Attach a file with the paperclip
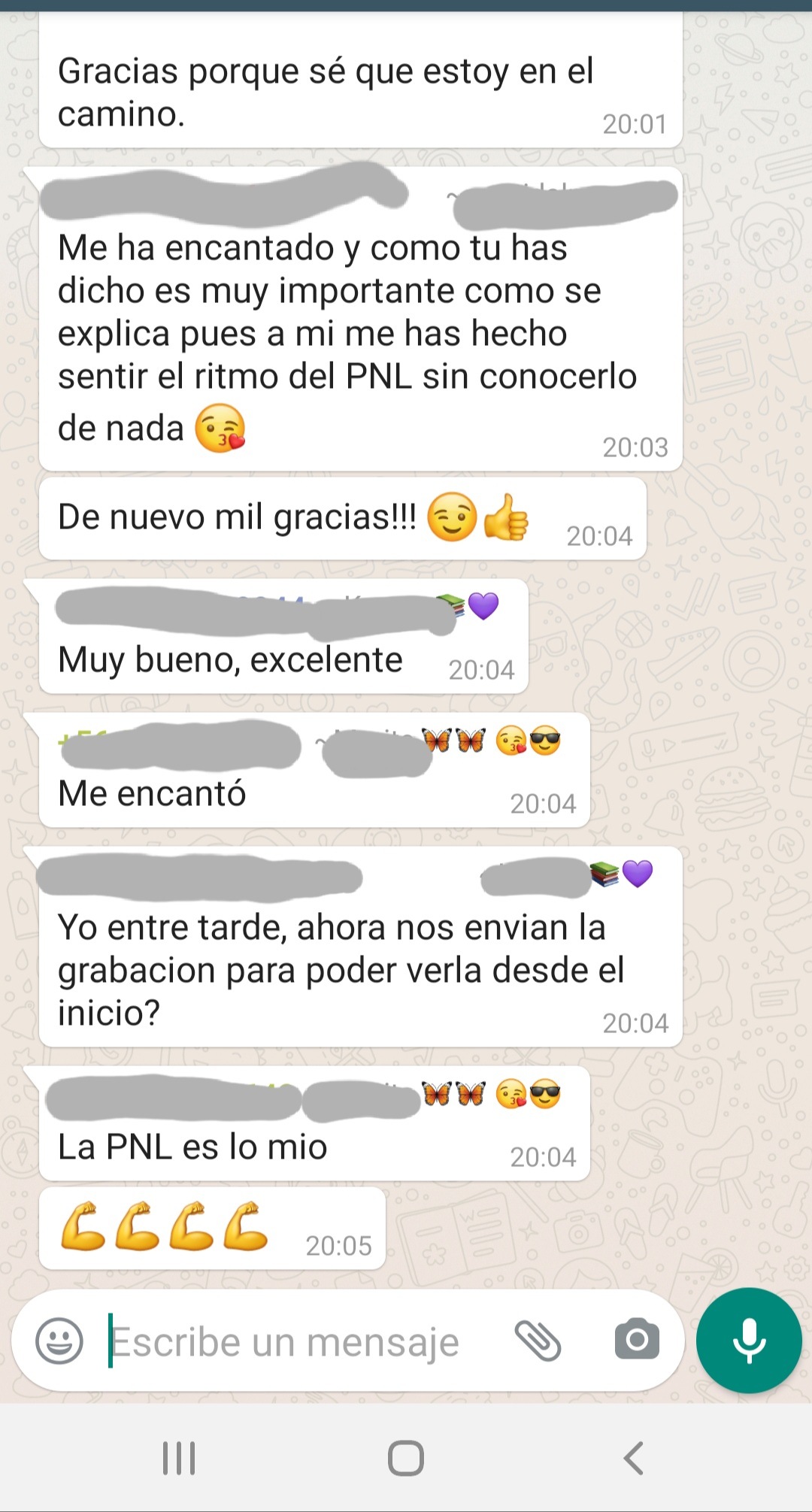812x1512 pixels. [538, 1341]
